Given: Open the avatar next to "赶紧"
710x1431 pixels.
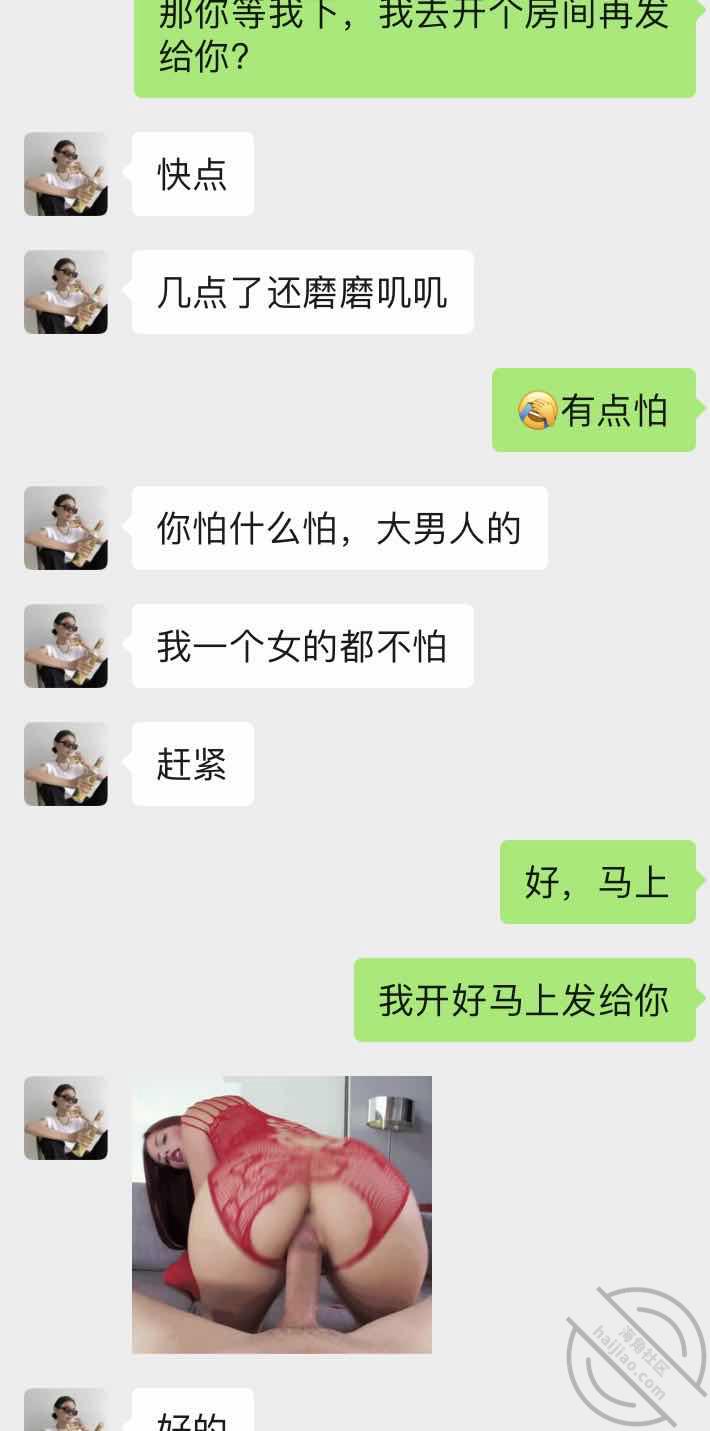Looking at the screenshot, I should [x=66, y=764].
